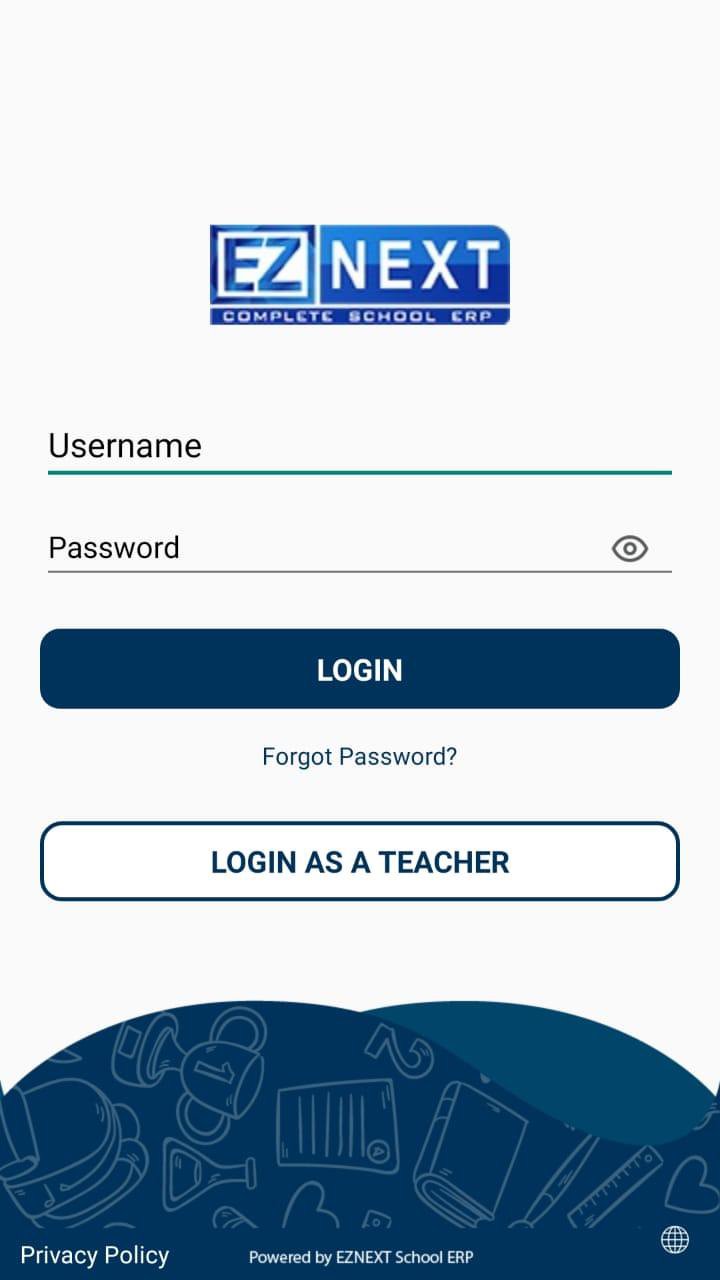Viewport: 720px width, 1280px height.
Task: Open the globe language icon
Action: coord(675,1240)
